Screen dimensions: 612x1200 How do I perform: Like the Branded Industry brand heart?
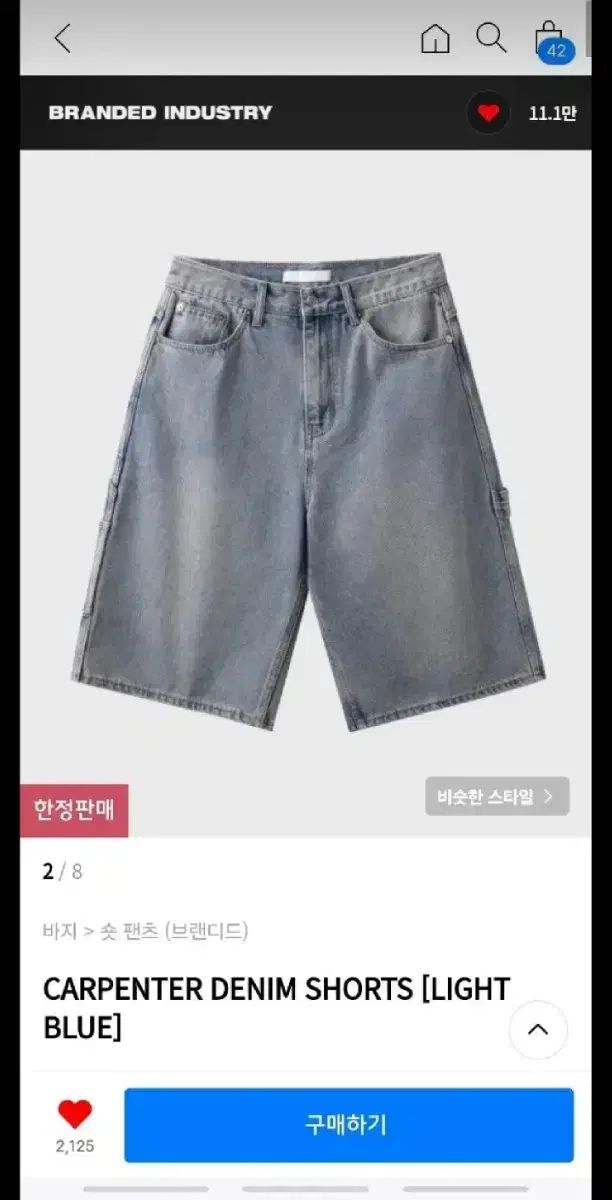coord(488,113)
